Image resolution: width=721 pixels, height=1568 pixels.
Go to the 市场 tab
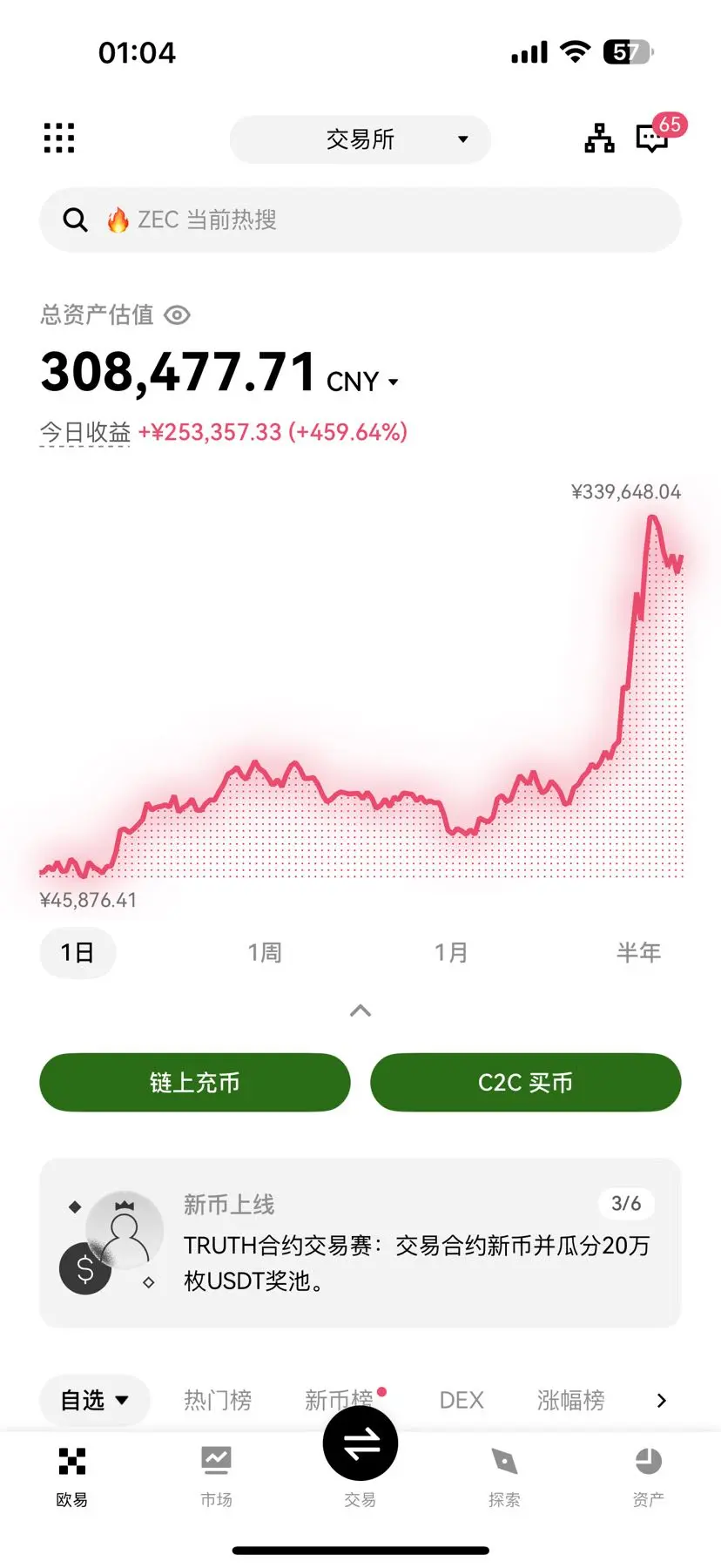coord(216,1476)
